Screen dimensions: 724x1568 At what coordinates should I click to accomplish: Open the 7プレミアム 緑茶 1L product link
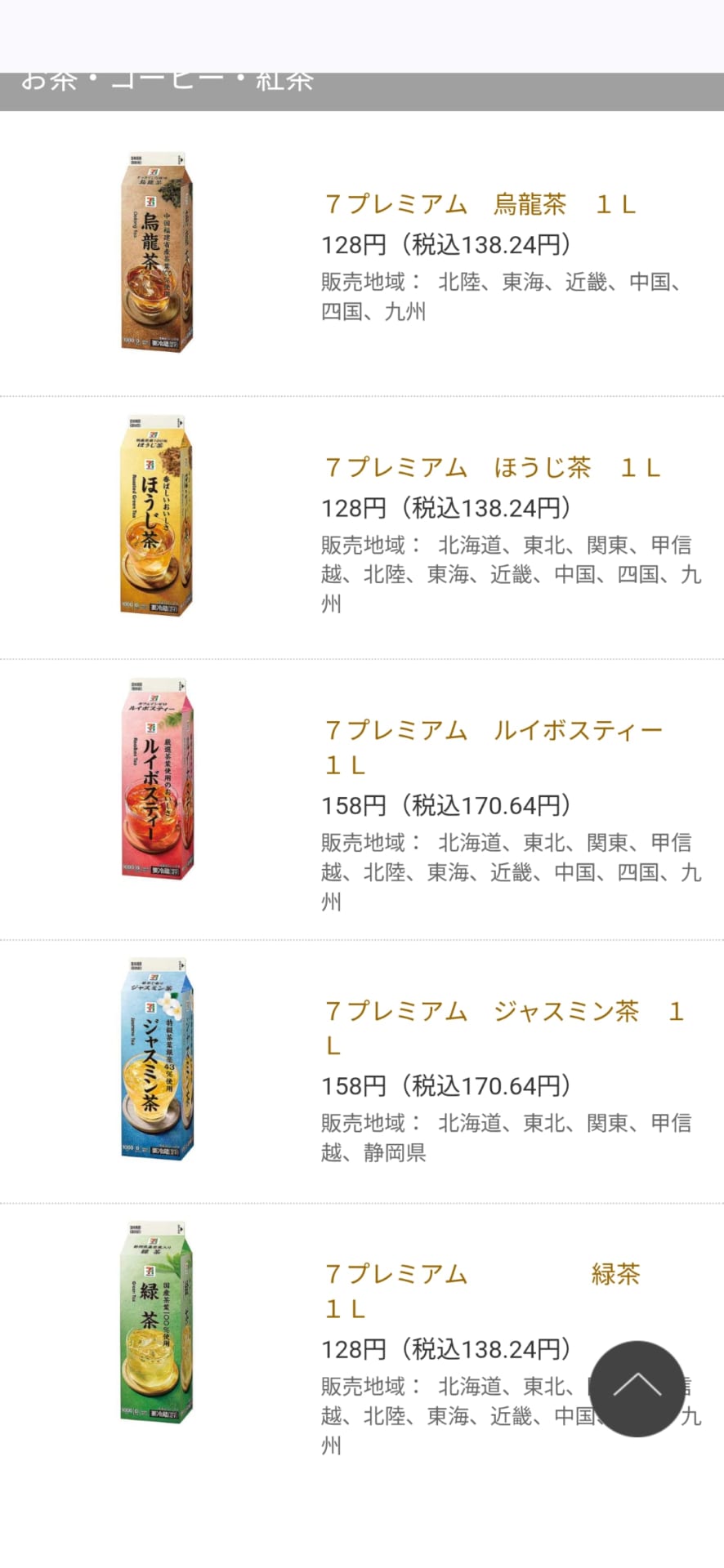coord(482,1275)
